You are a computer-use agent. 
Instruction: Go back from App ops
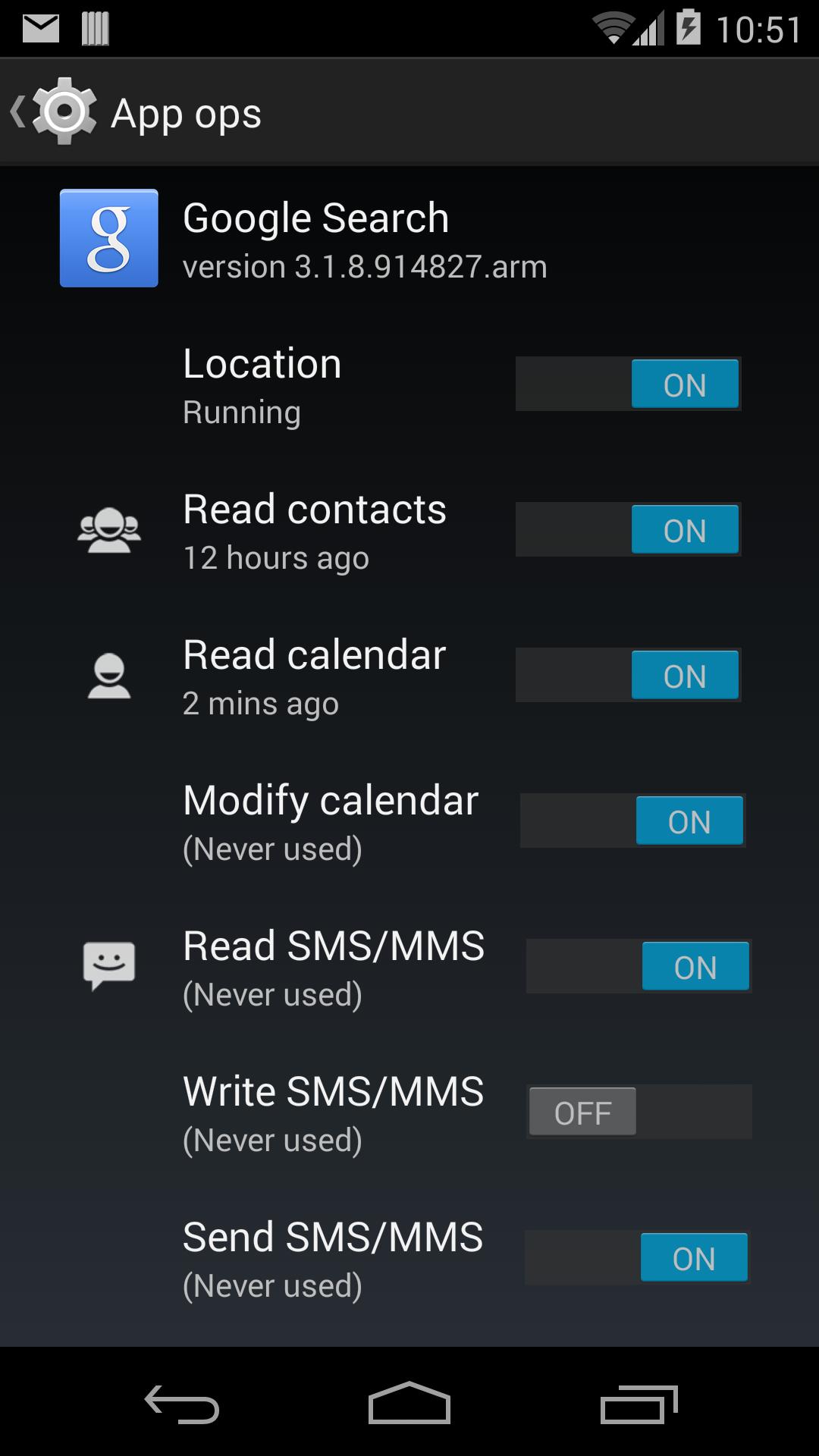53,112
